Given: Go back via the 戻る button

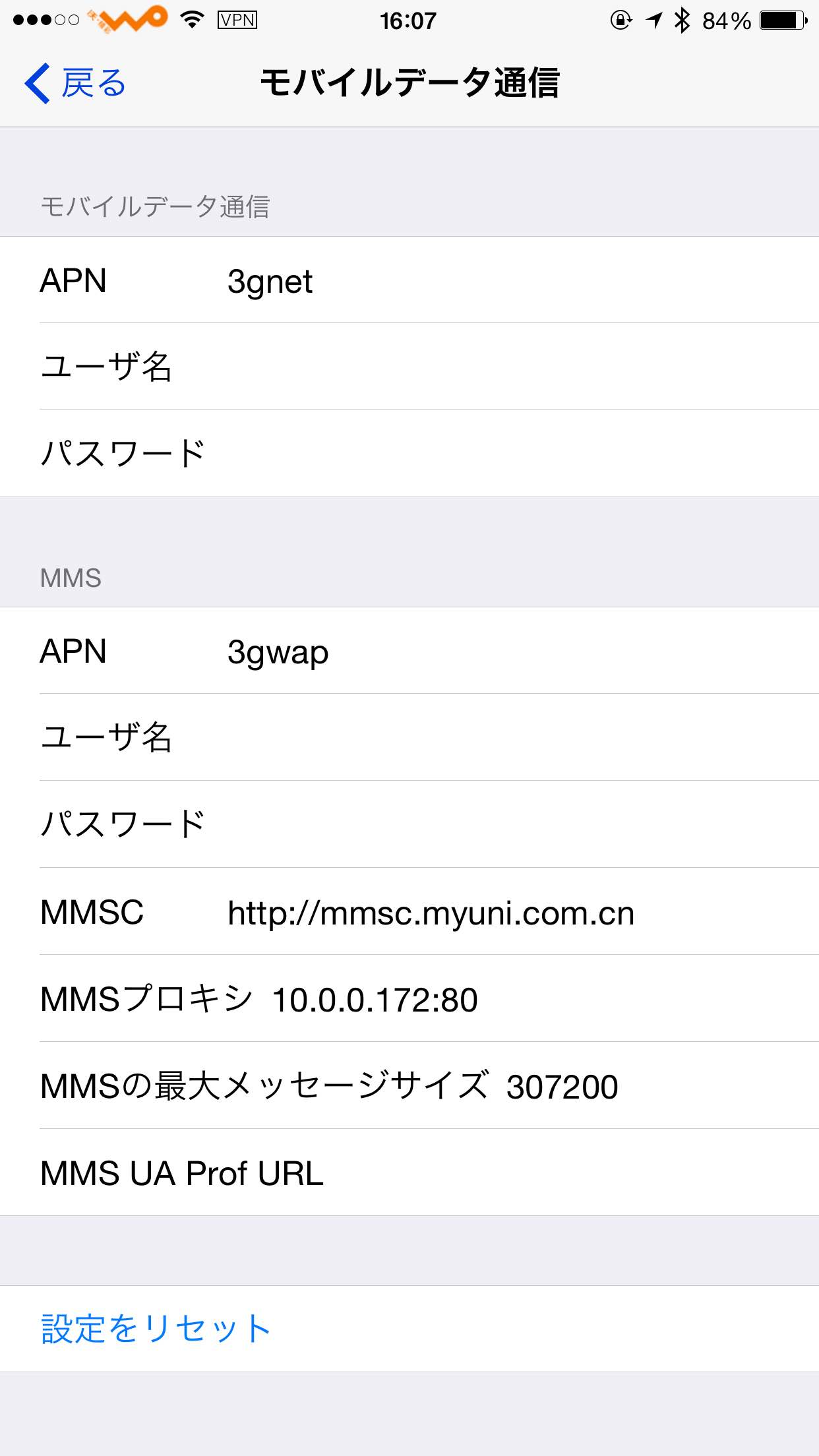Looking at the screenshot, I should pyautogui.click(x=76, y=83).
